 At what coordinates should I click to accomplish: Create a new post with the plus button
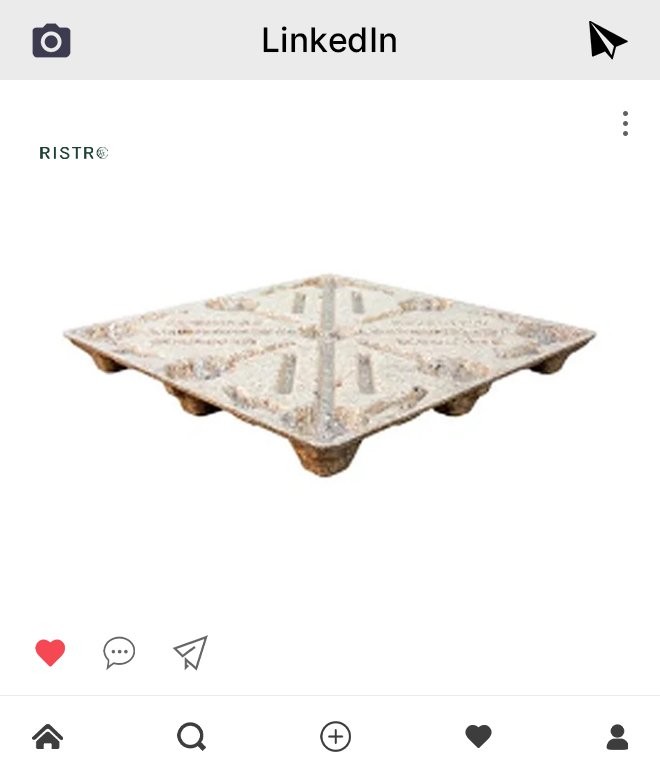(335, 737)
